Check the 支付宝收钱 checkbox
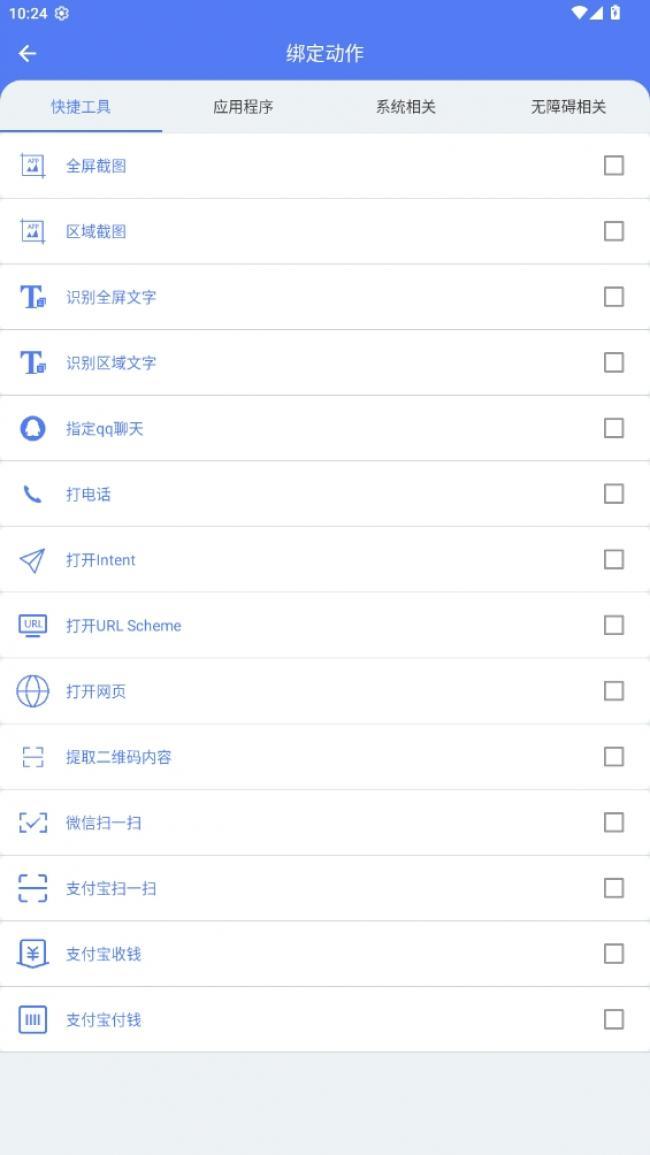Image resolution: width=650 pixels, height=1155 pixels. [614, 954]
